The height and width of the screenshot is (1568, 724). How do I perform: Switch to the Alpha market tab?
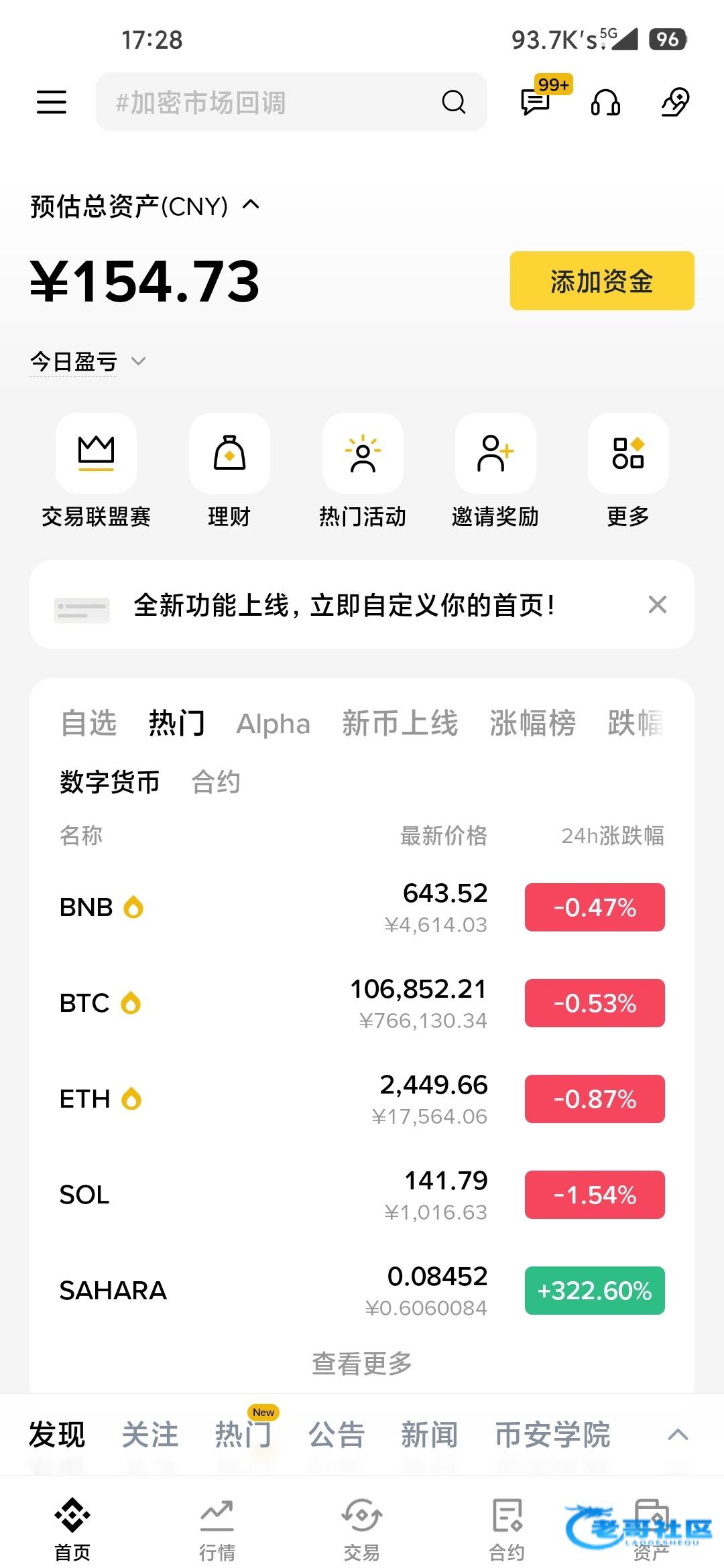(274, 724)
